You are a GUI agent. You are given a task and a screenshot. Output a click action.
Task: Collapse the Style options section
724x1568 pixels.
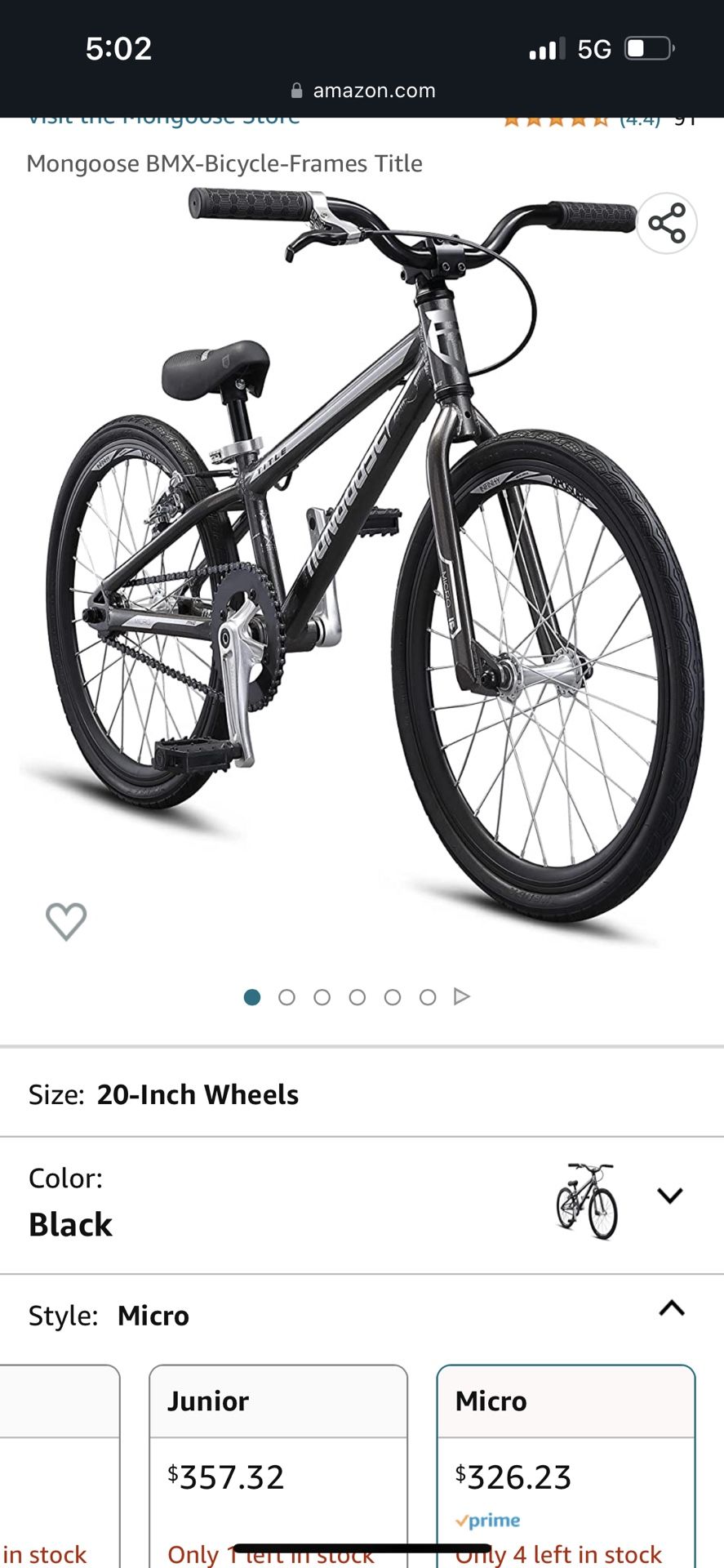click(671, 1308)
